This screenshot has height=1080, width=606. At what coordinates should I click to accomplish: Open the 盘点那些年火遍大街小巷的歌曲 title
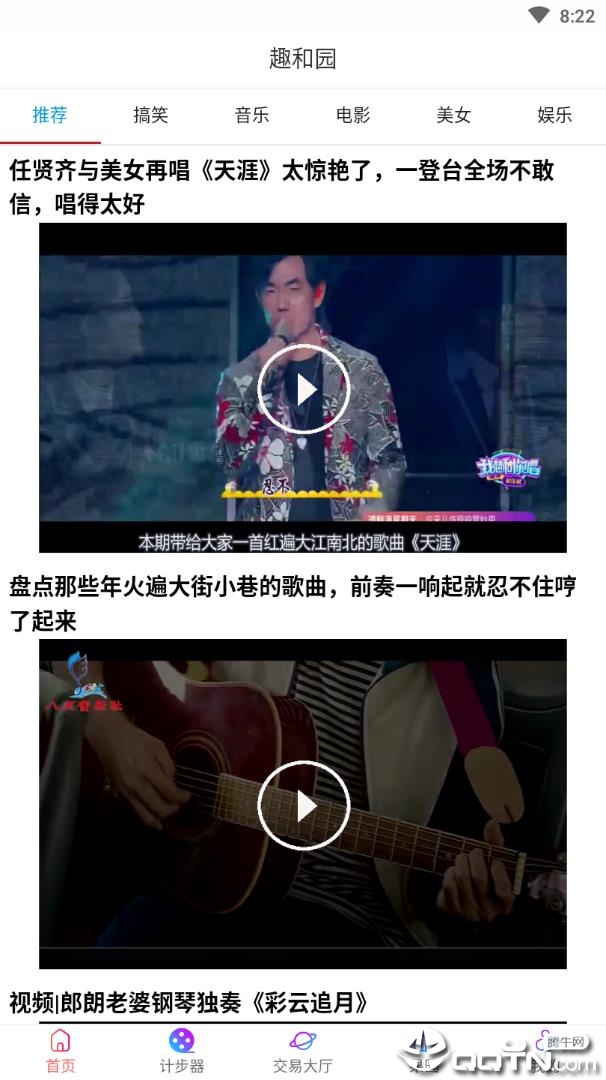coord(281,603)
